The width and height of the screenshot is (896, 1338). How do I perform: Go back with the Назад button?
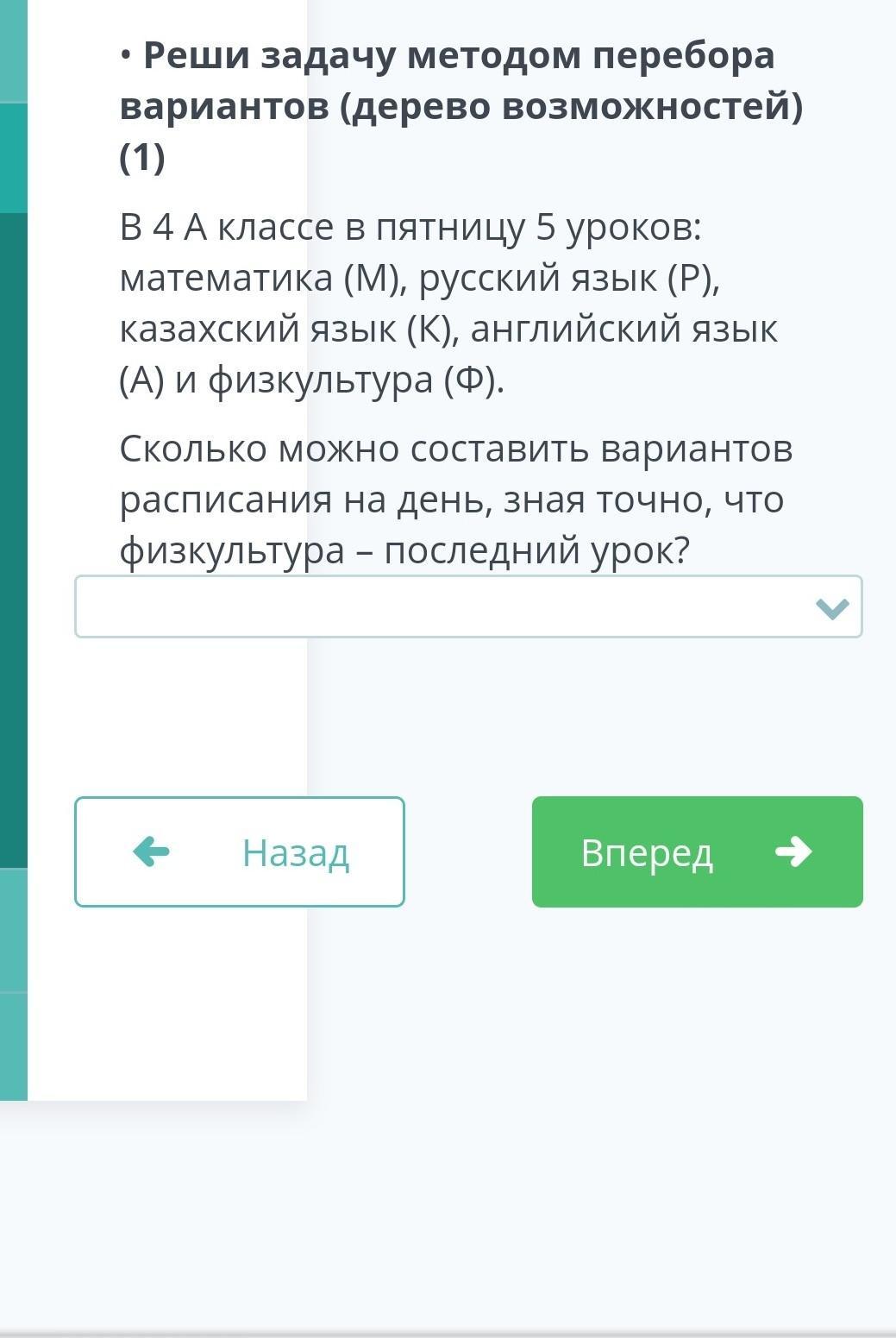(240, 851)
